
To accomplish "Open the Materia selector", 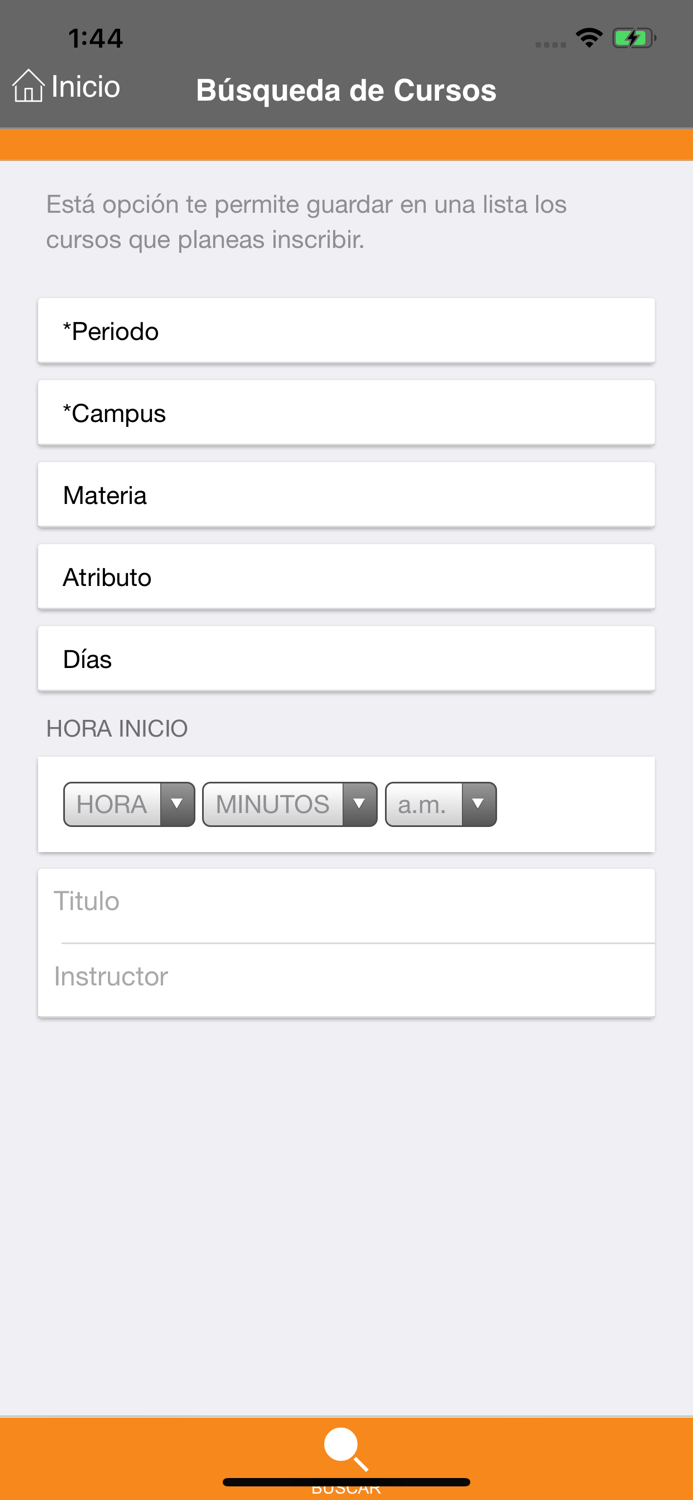I will coord(346,495).
